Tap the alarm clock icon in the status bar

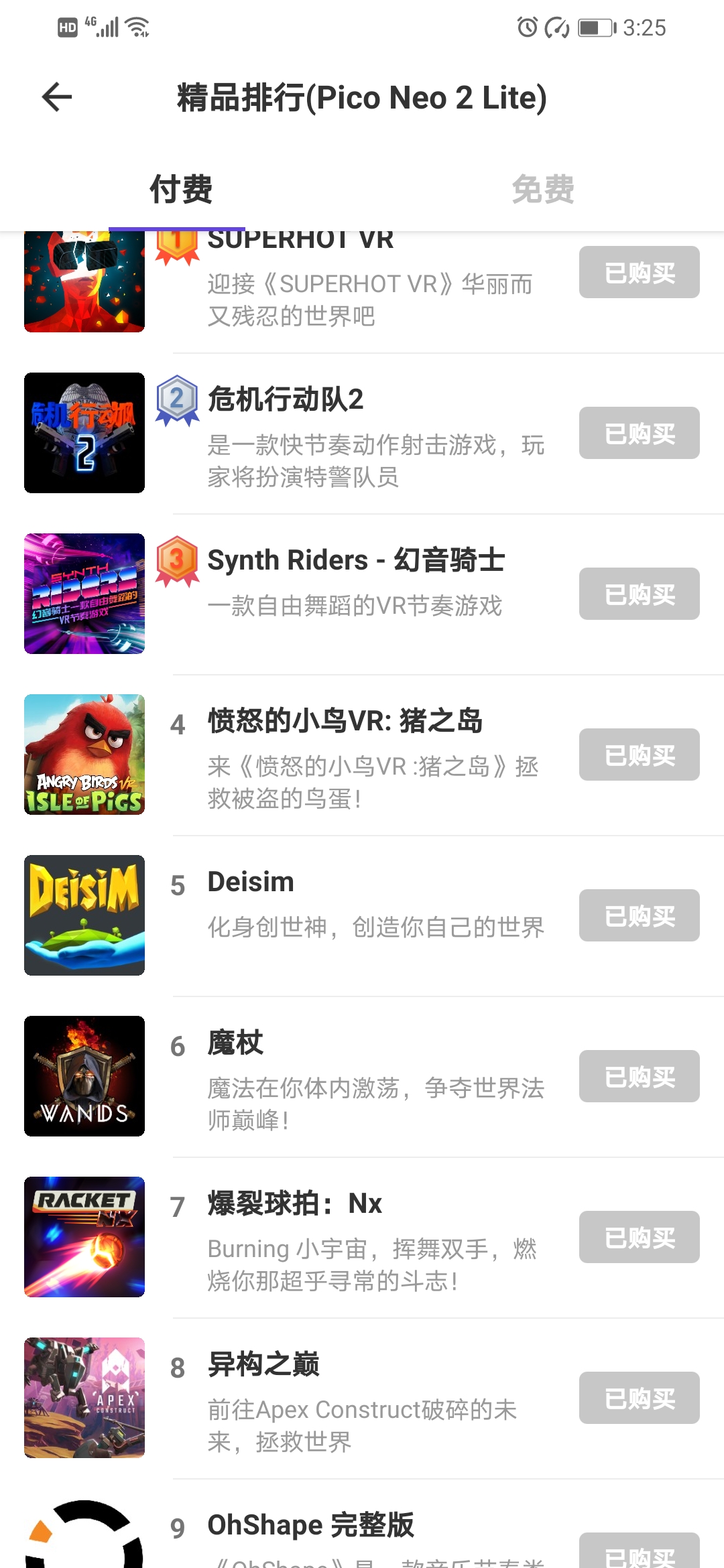529,28
